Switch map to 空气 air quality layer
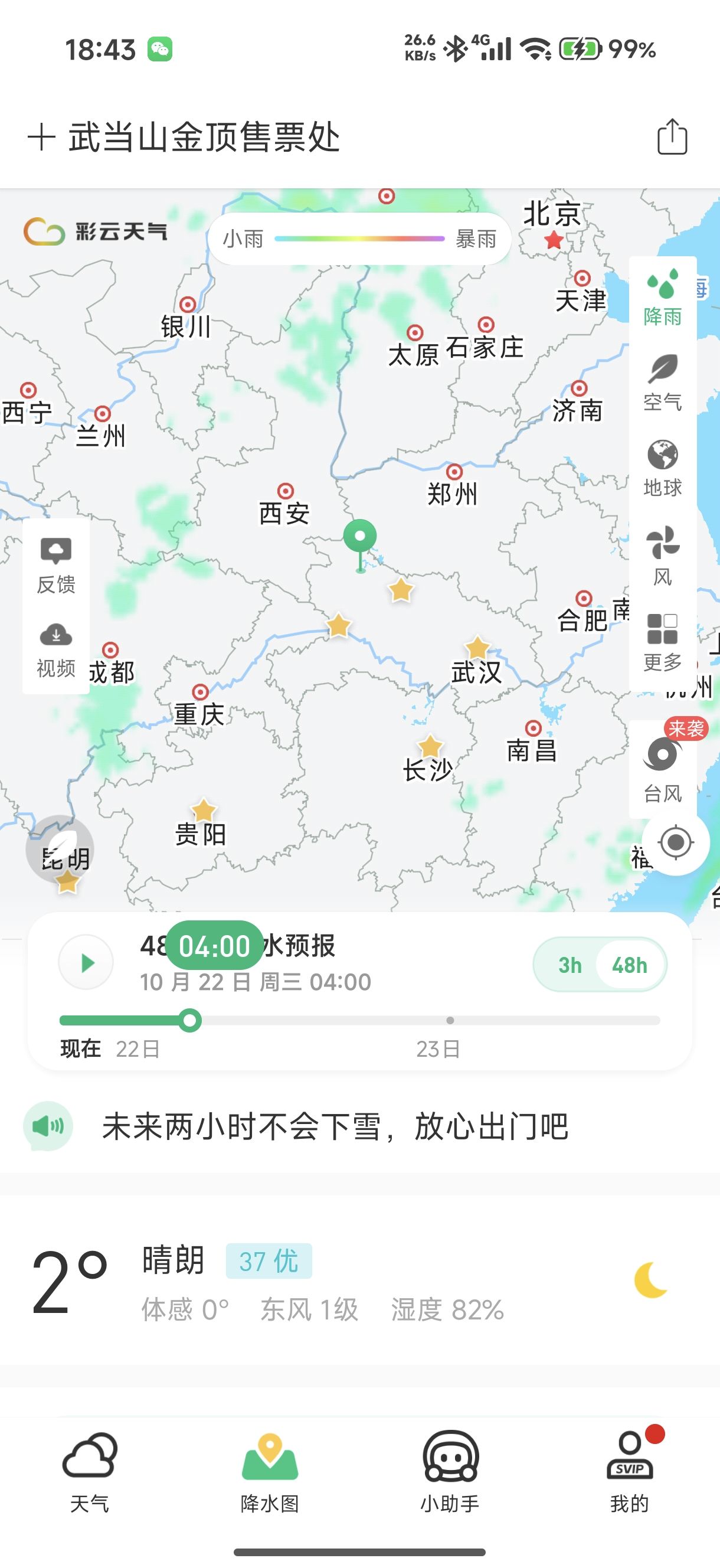This screenshot has height=1568, width=720. pos(662,383)
